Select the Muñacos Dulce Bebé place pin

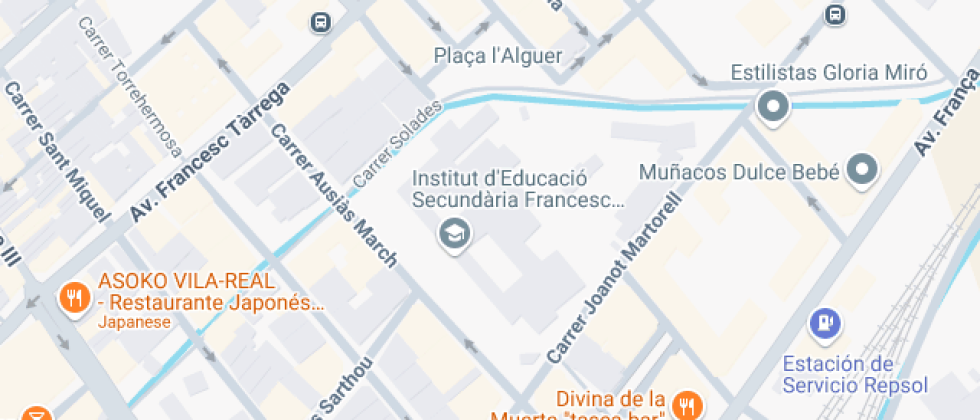point(862,171)
